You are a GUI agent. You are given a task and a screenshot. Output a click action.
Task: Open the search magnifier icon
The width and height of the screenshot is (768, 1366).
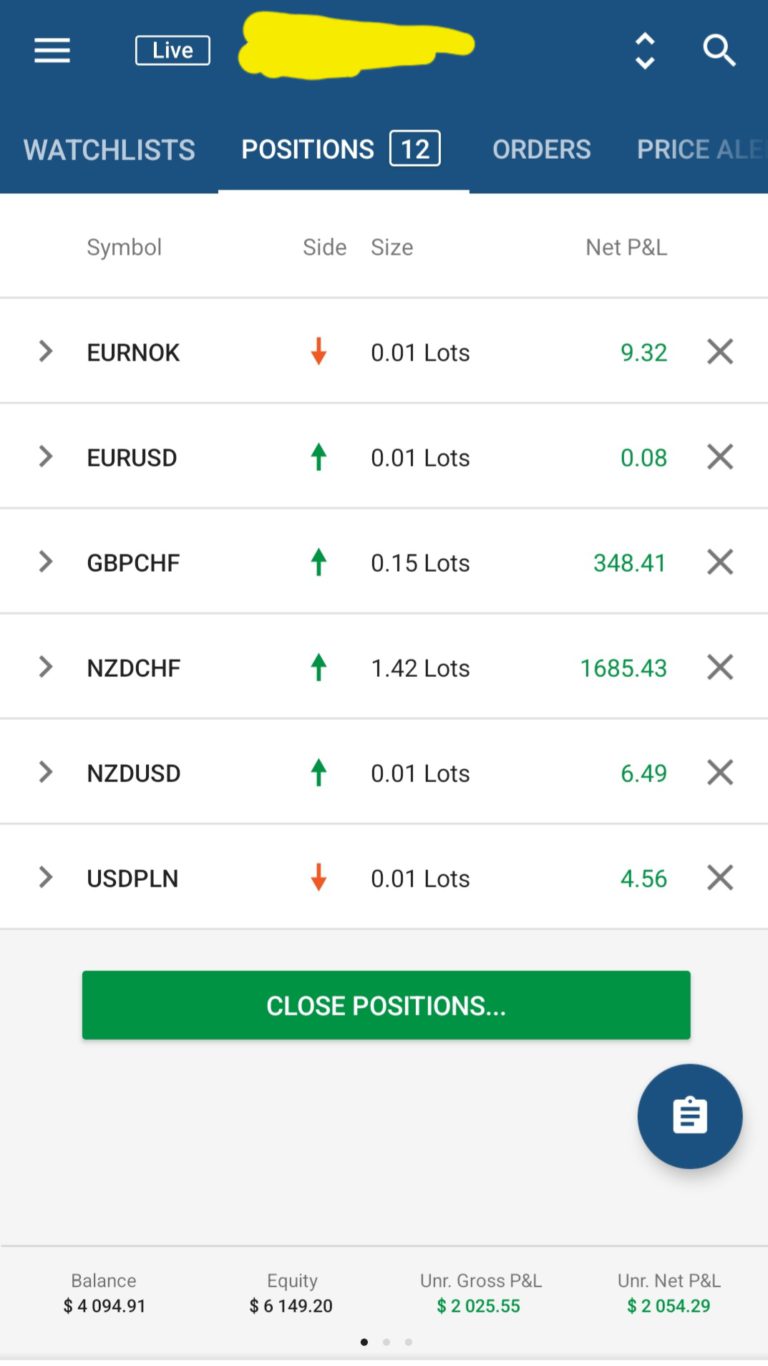tap(720, 50)
